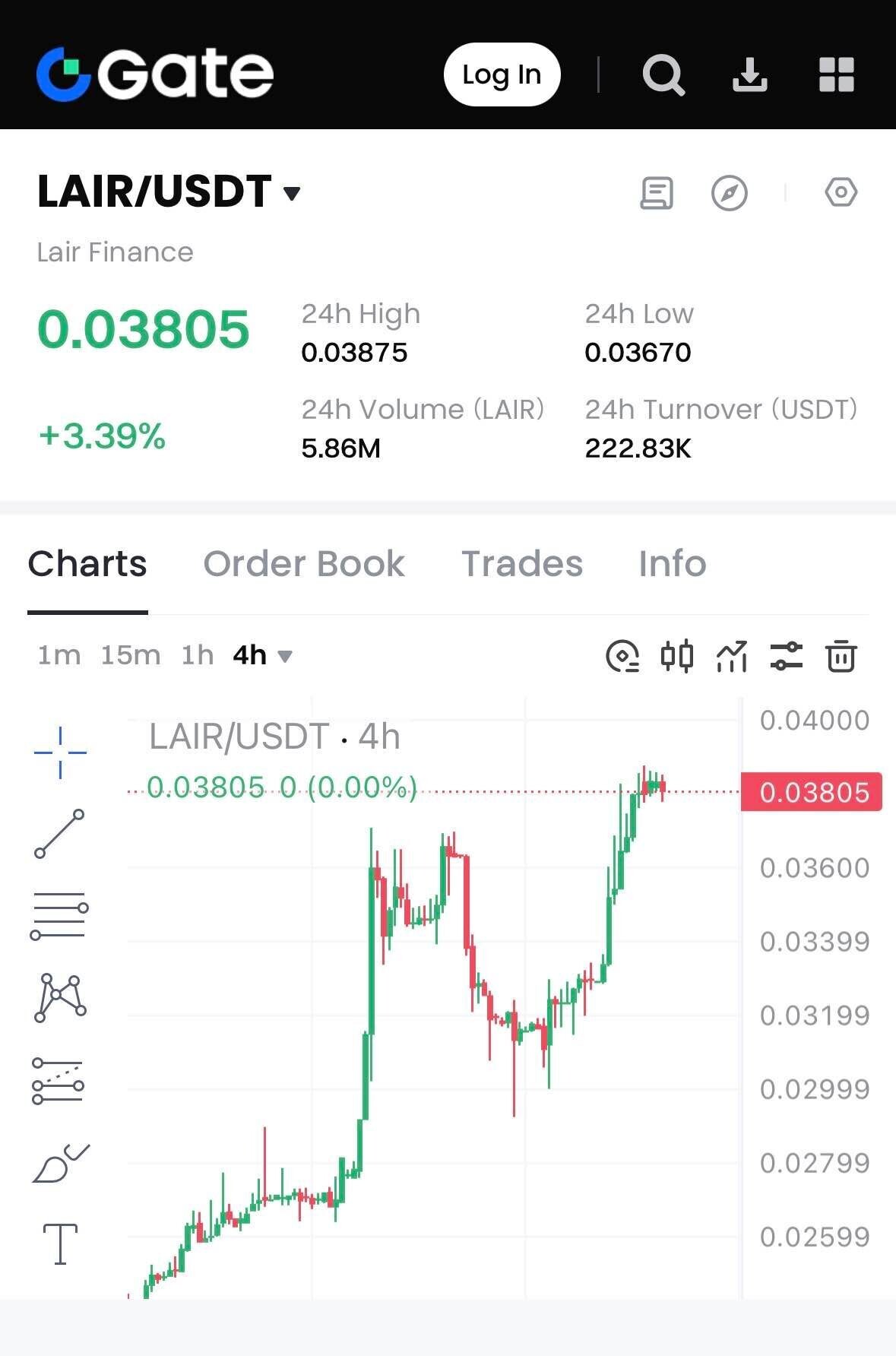The width and height of the screenshot is (896, 1356).
Task: Open chart settings sliders icon
Action: pos(786,656)
